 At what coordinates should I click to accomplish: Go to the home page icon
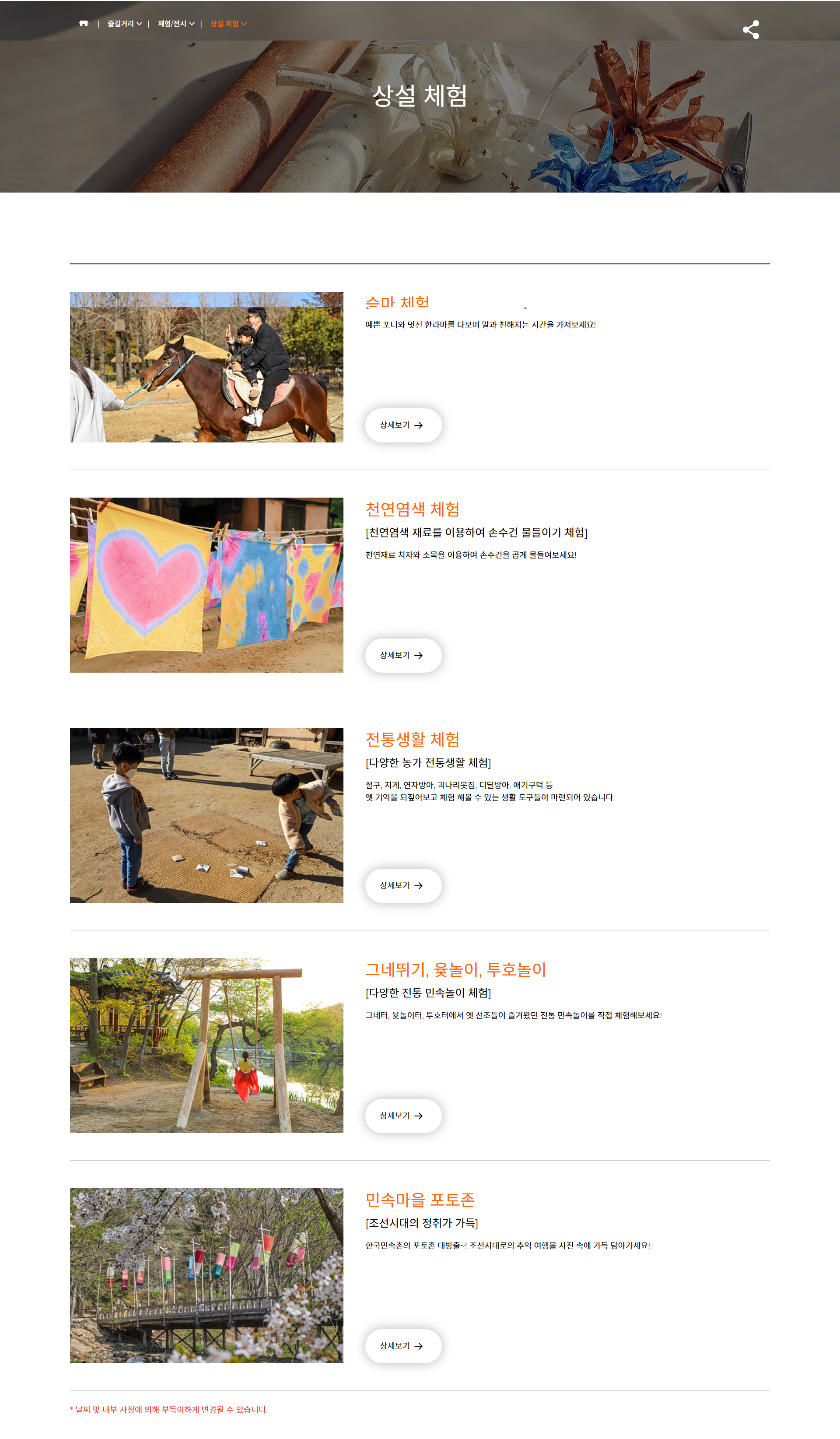click(x=83, y=23)
